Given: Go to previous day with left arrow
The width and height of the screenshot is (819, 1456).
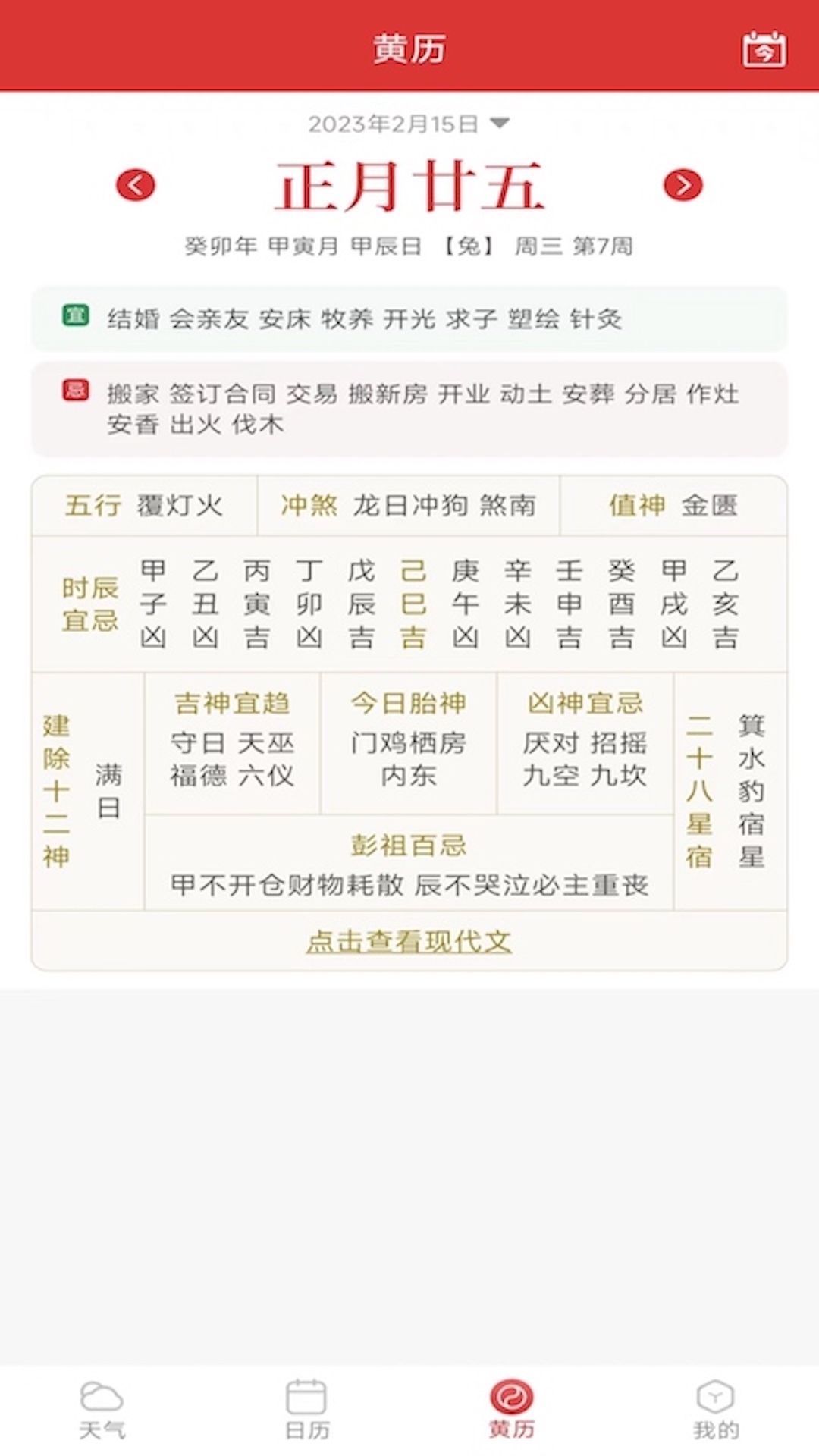Looking at the screenshot, I should tap(135, 184).
